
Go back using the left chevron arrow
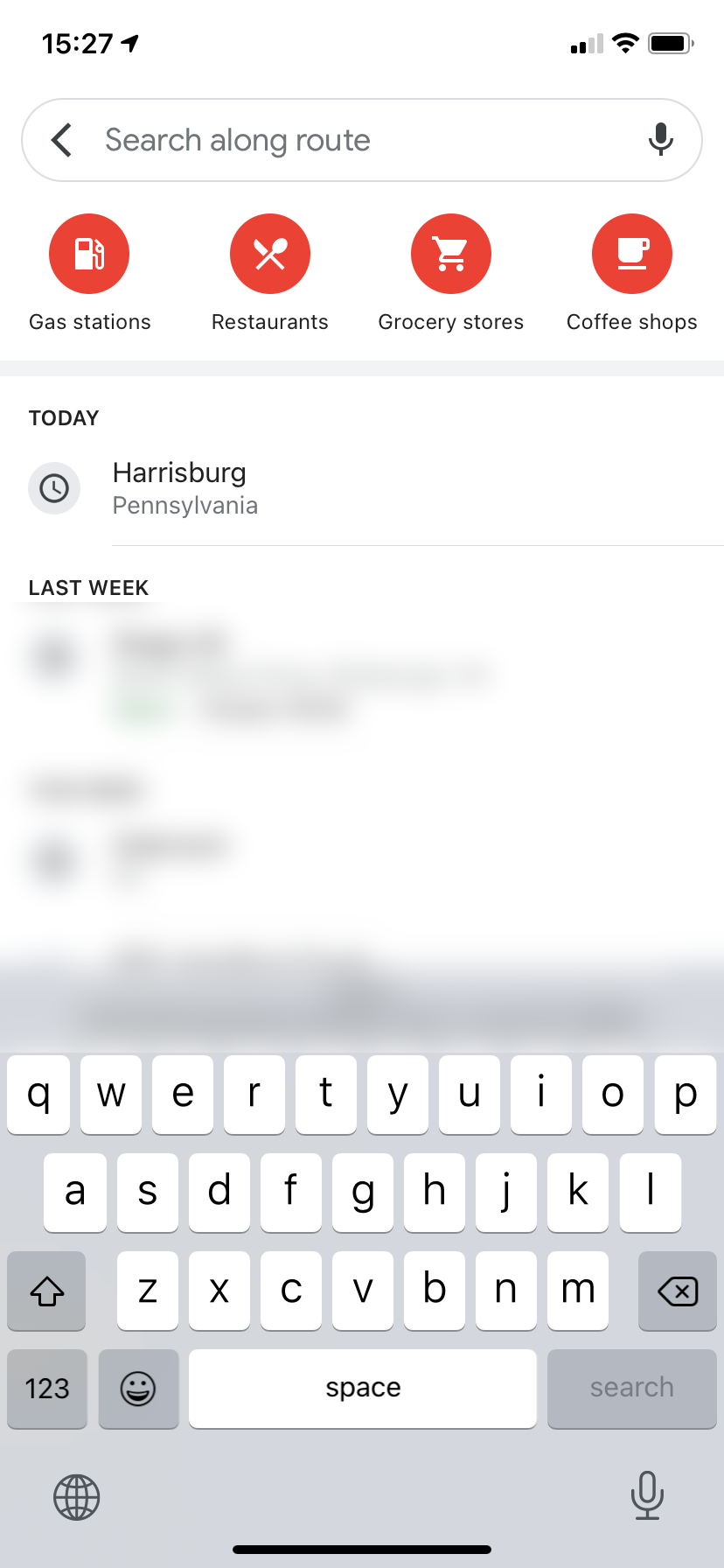pyautogui.click(x=61, y=140)
